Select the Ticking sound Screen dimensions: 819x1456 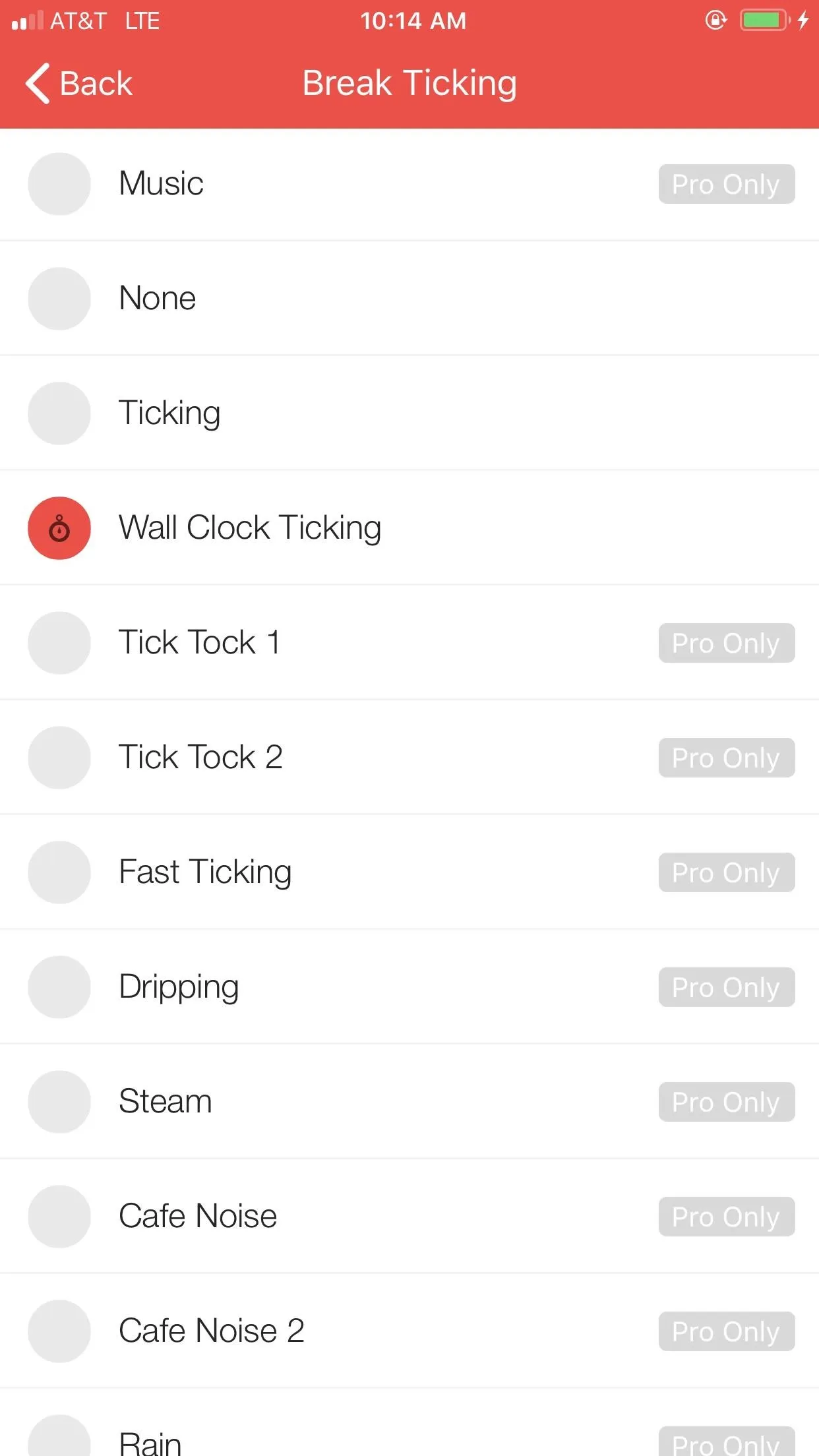409,413
